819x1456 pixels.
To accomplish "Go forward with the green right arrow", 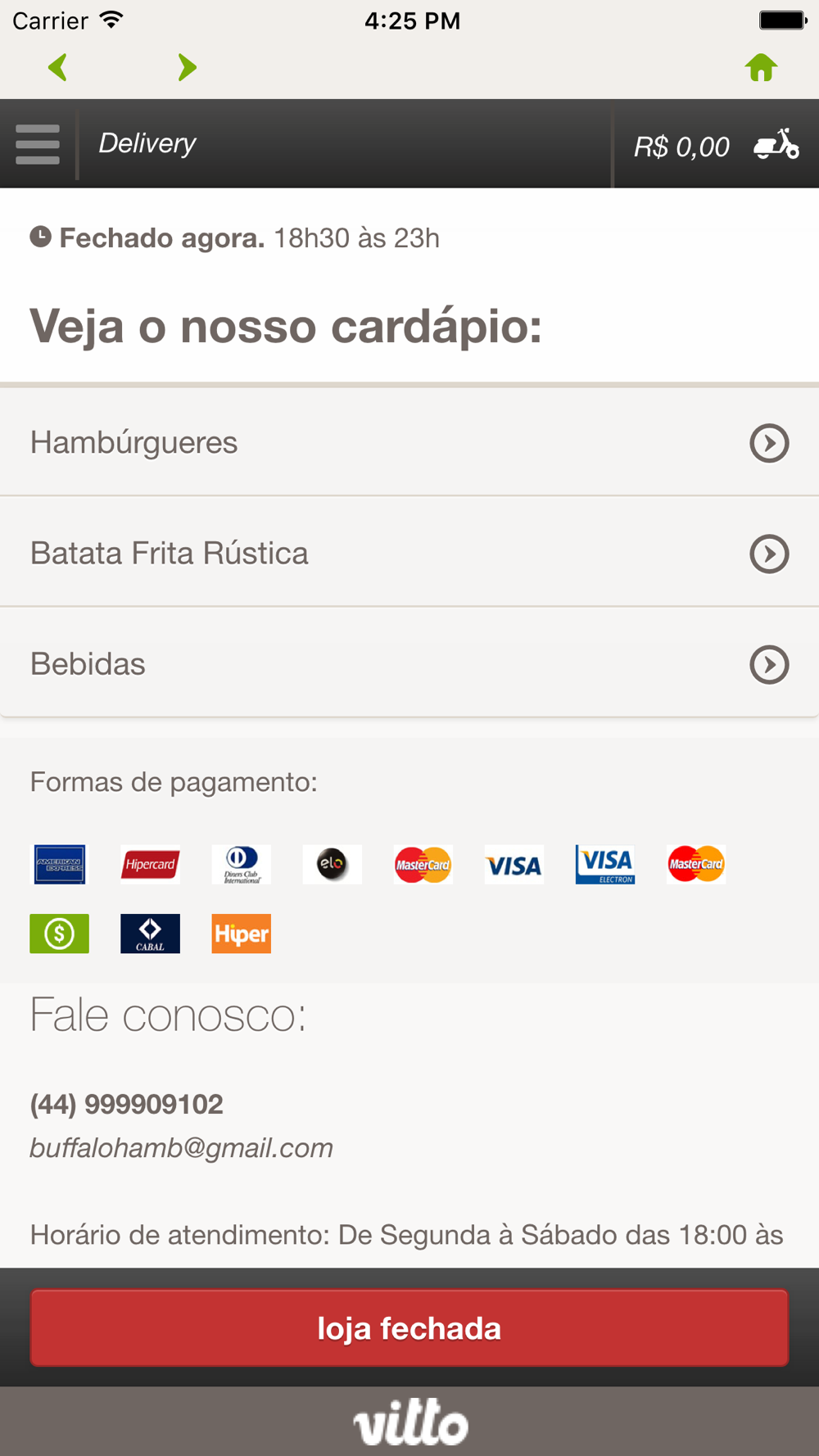I will (x=188, y=67).
